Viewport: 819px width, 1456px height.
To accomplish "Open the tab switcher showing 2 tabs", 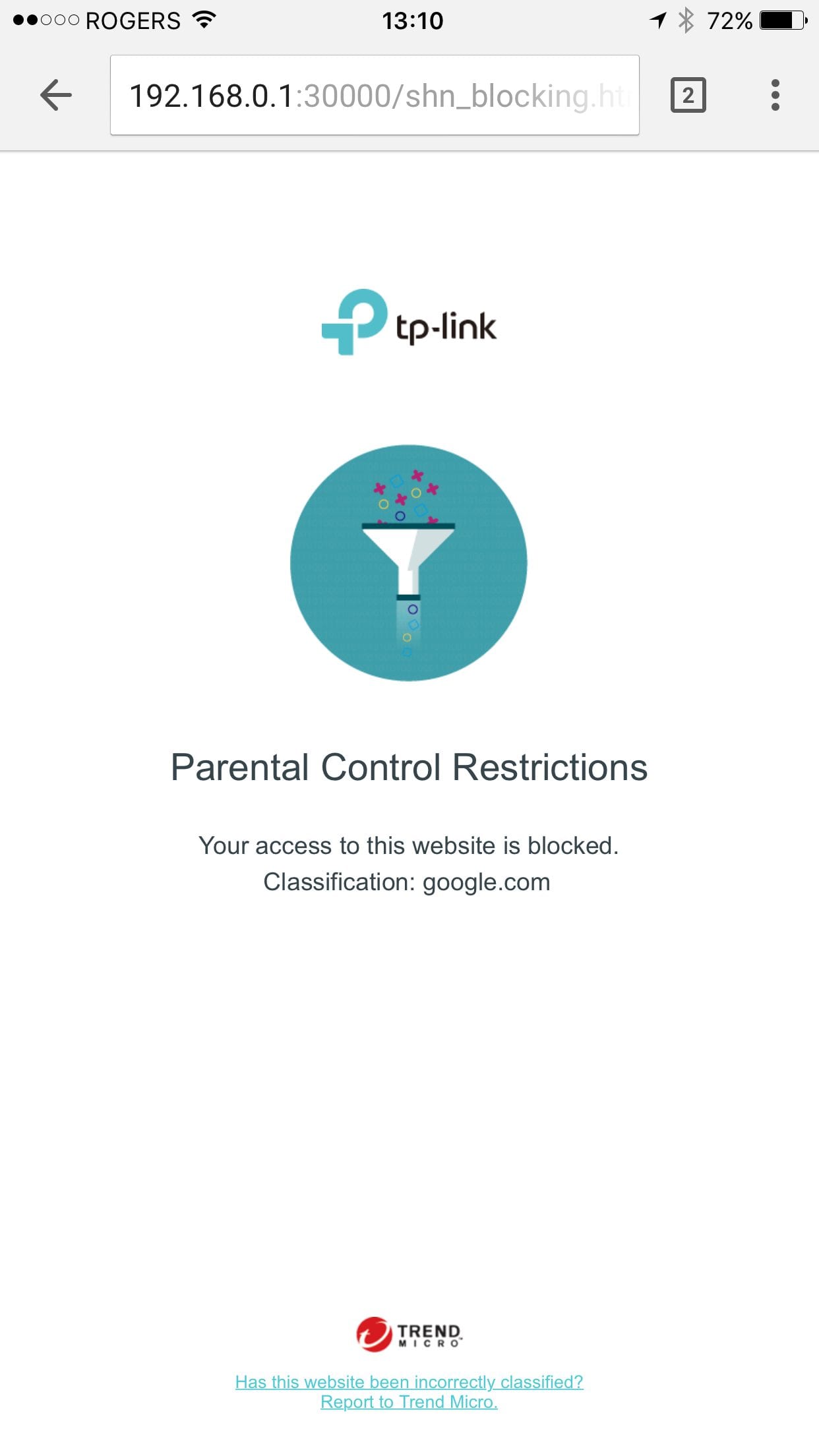I will [x=688, y=96].
